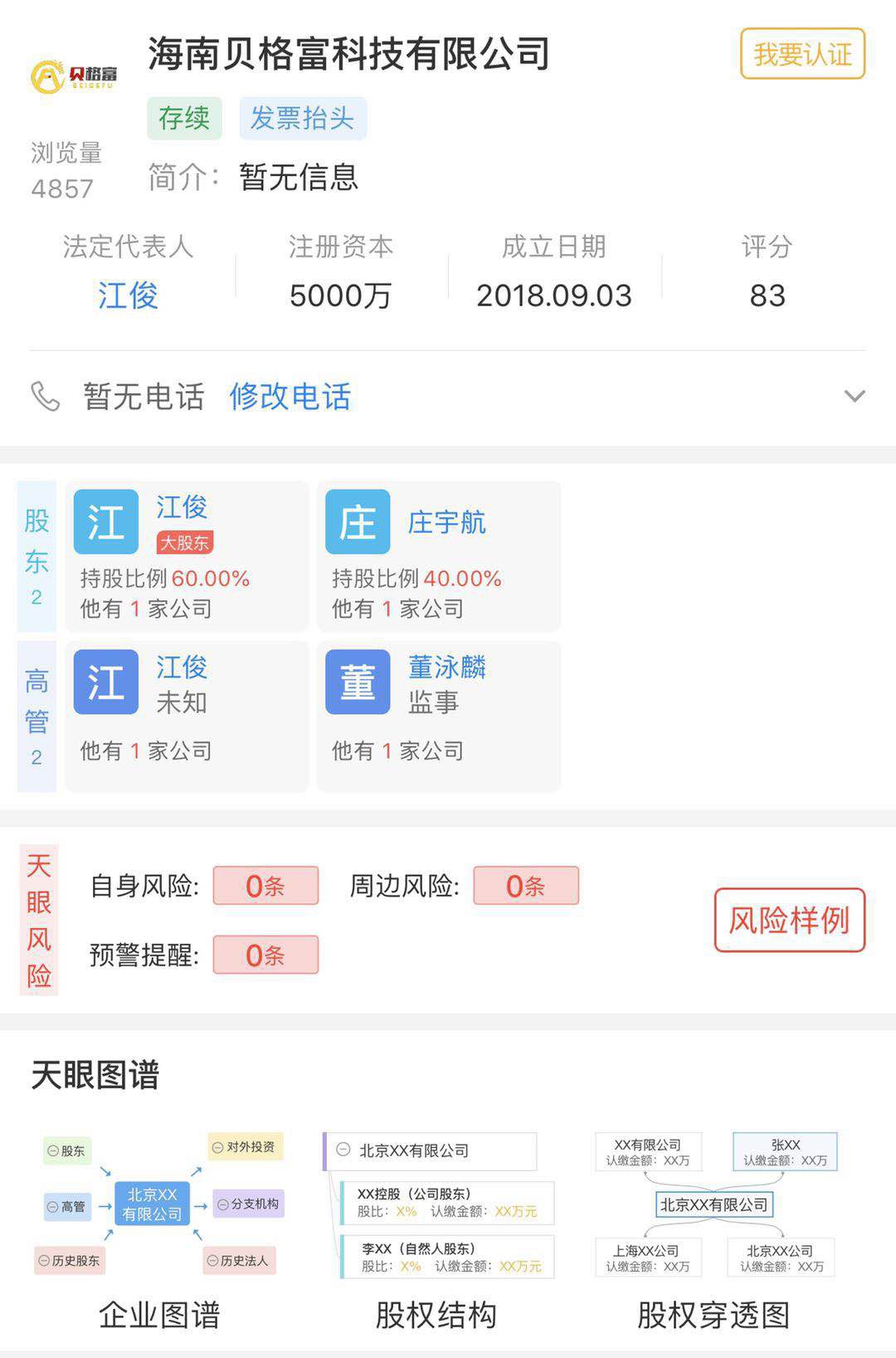This screenshot has height=1358, width=896.
Task: Expand the phone number section chevron
Action: [850, 396]
